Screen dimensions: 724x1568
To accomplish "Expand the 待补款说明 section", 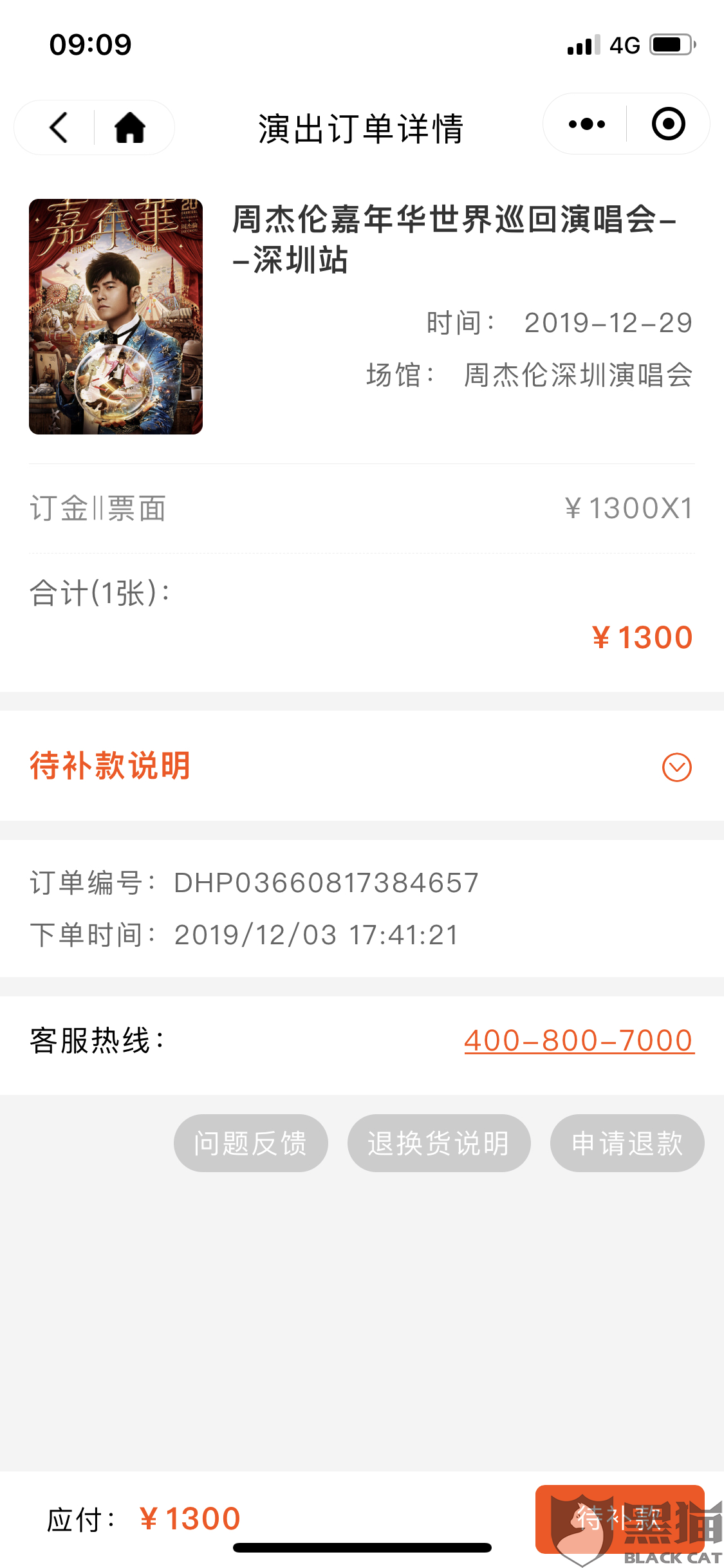I will point(676,767).
